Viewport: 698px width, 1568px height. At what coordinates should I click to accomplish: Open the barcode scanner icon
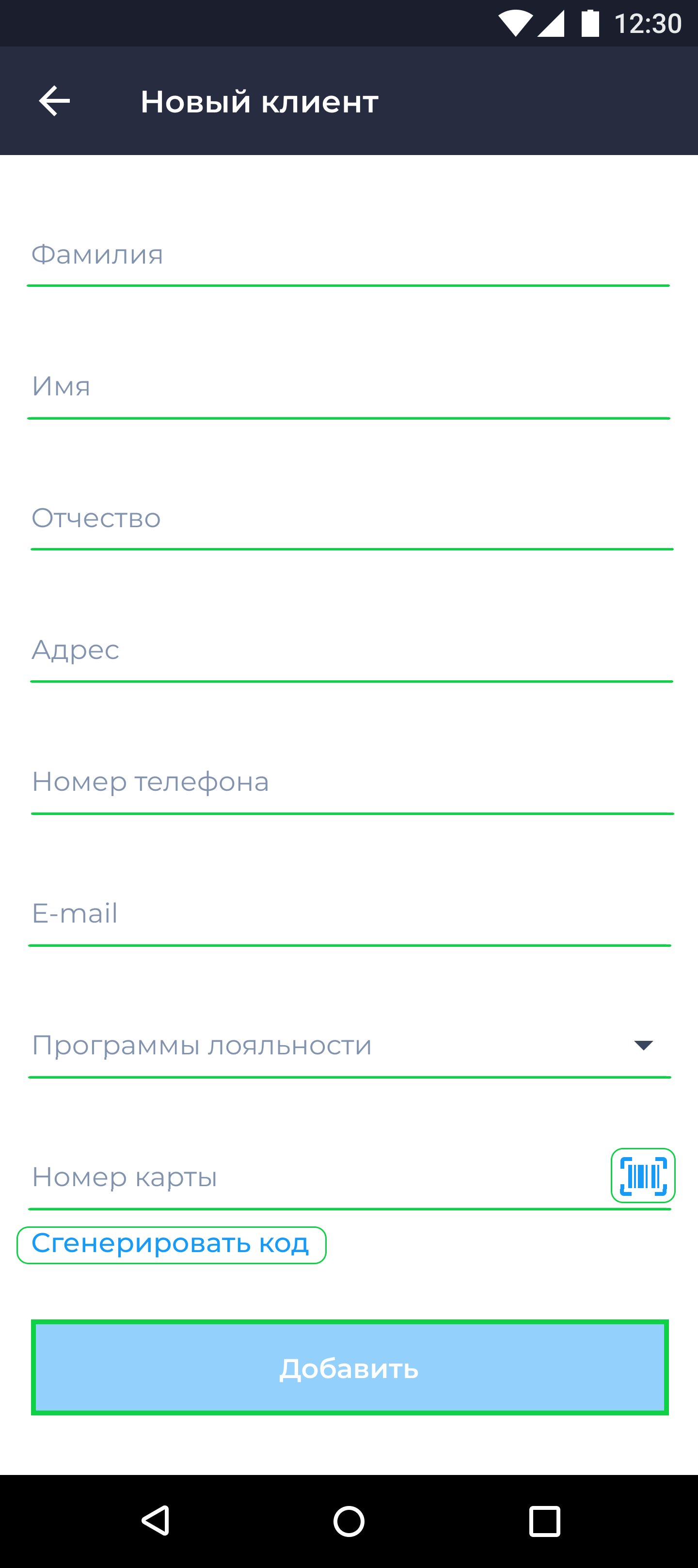(643, 1176)
